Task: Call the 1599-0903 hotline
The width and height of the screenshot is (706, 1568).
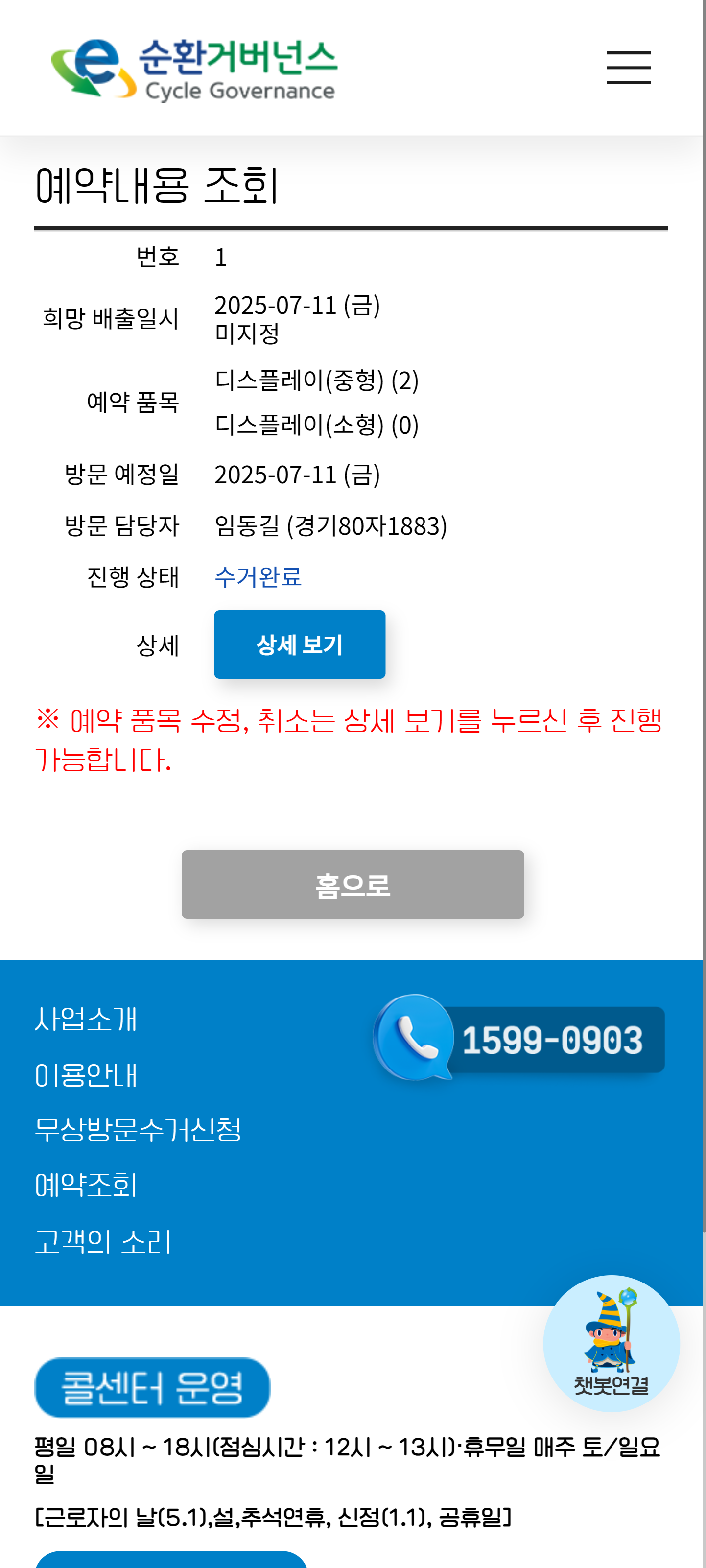Action: pyautogui.click(x=519, y=1039)
